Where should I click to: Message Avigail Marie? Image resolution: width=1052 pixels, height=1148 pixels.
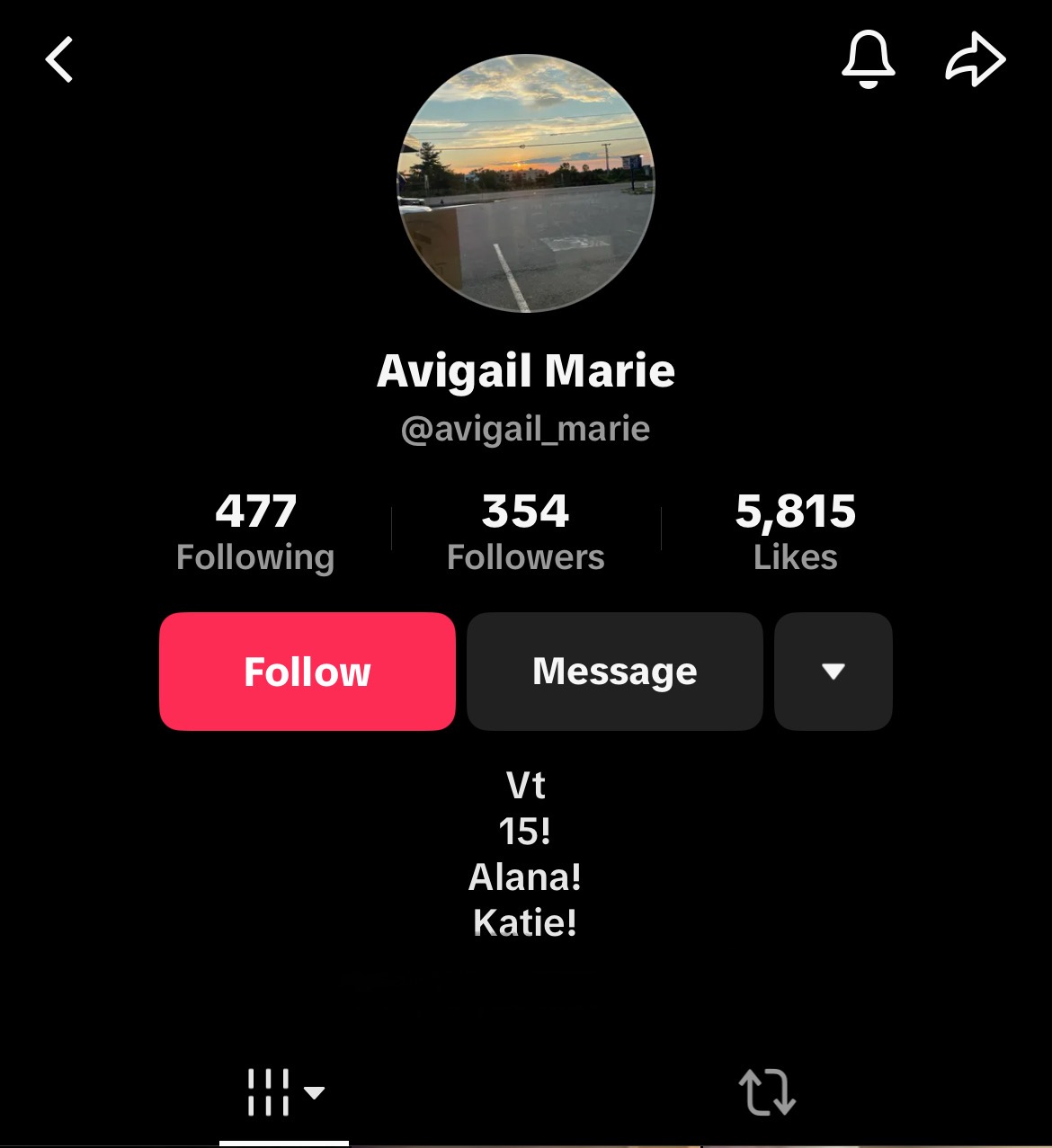615,672
